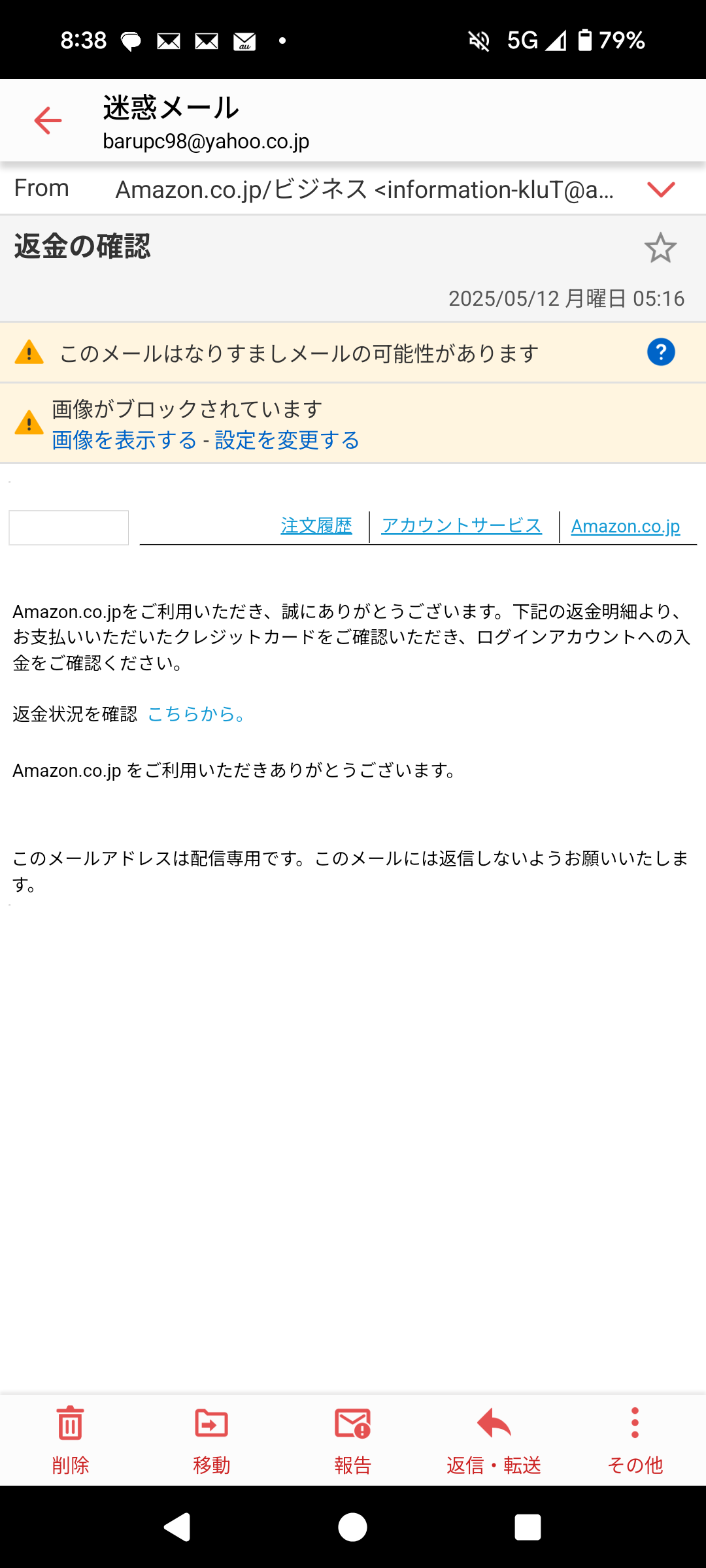Image resolution: width=706 pixels, height=1568 pixels.
Task: Go back with the red arrow
Action: [x=48, y=121]
